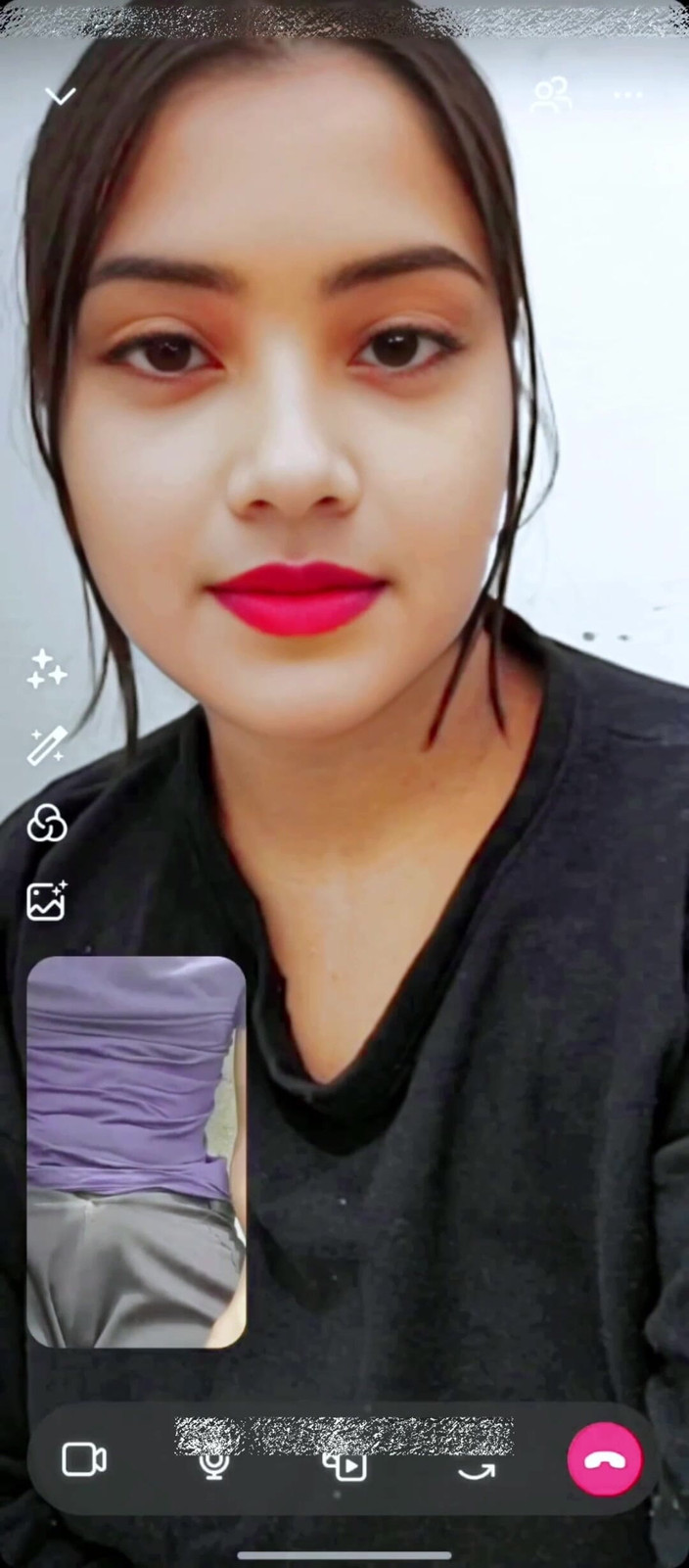Tap the magic wand touch-up icon
The height and width of the screenshot is (1568, 689).
click(46, 745)
